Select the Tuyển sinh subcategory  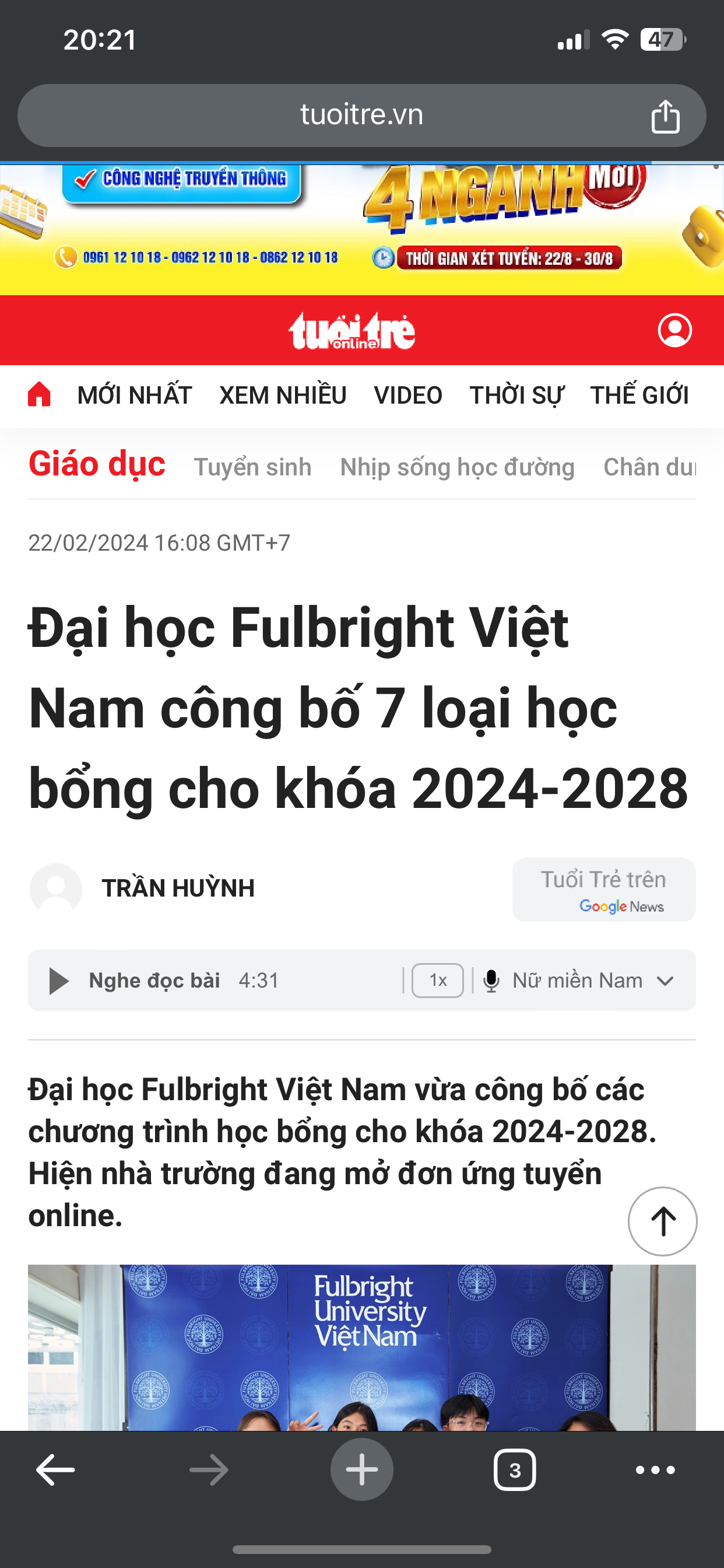click(x=252, y=467)
